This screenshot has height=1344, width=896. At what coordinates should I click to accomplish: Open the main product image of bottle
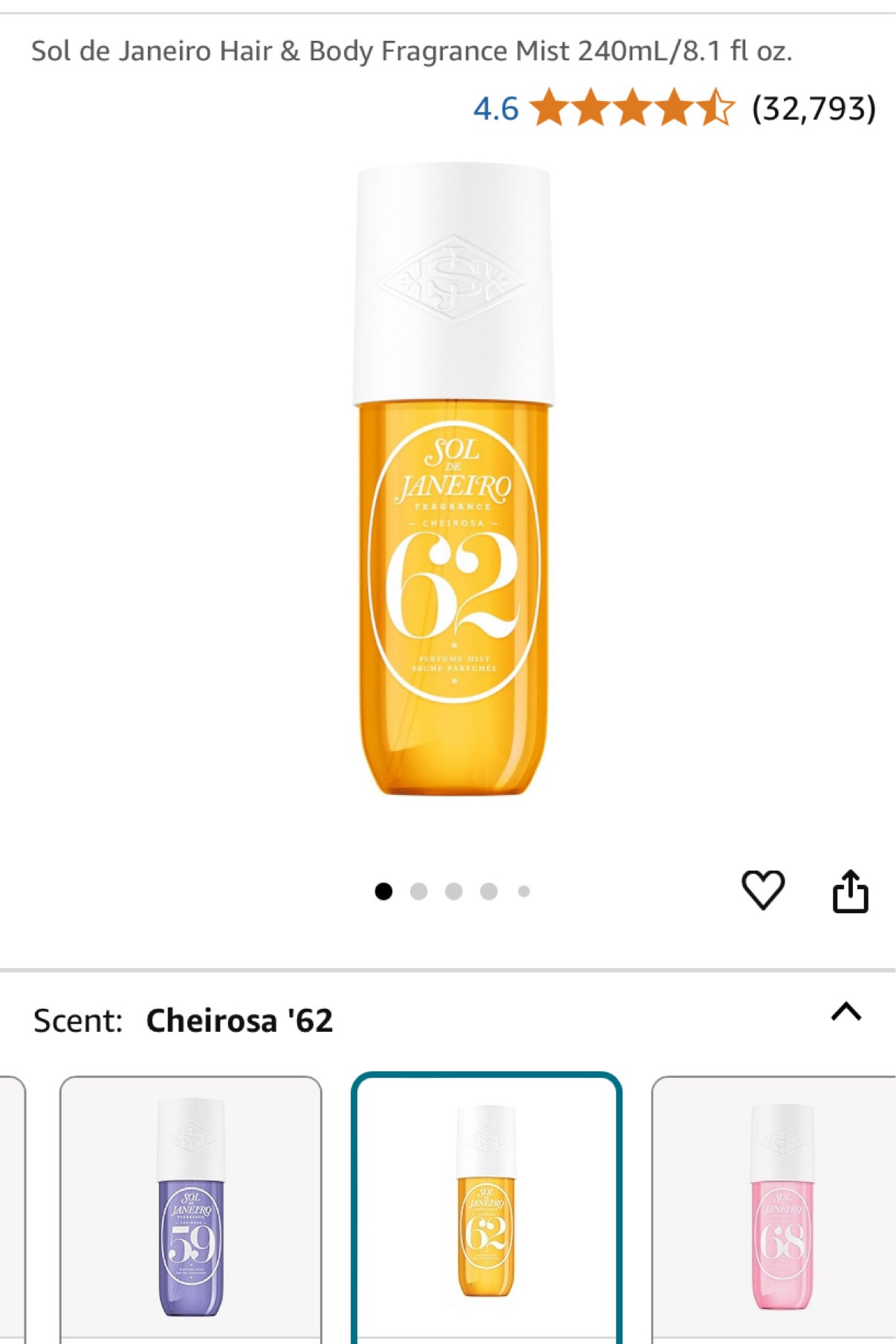tap(454, 479)
